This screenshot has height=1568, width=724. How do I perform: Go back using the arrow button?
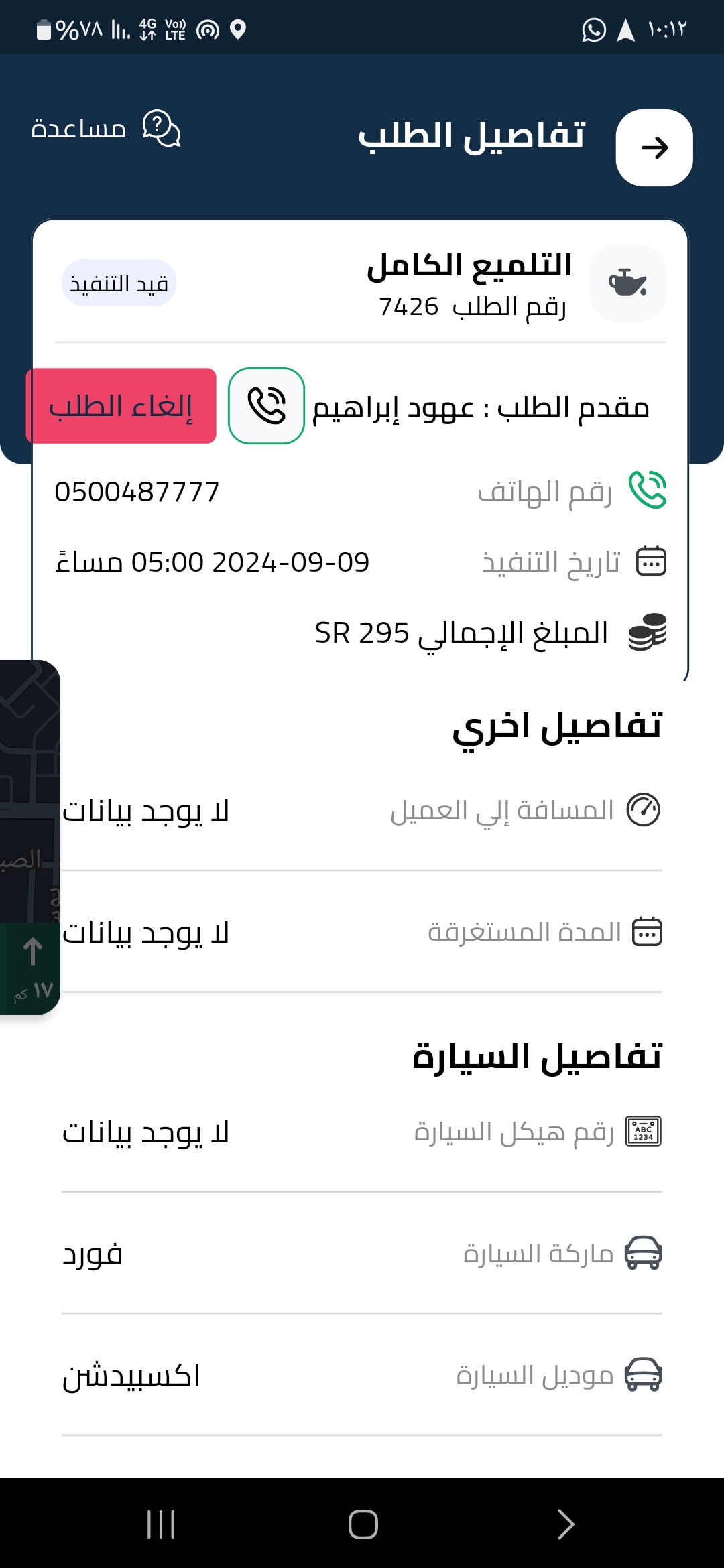pos(654,147)
